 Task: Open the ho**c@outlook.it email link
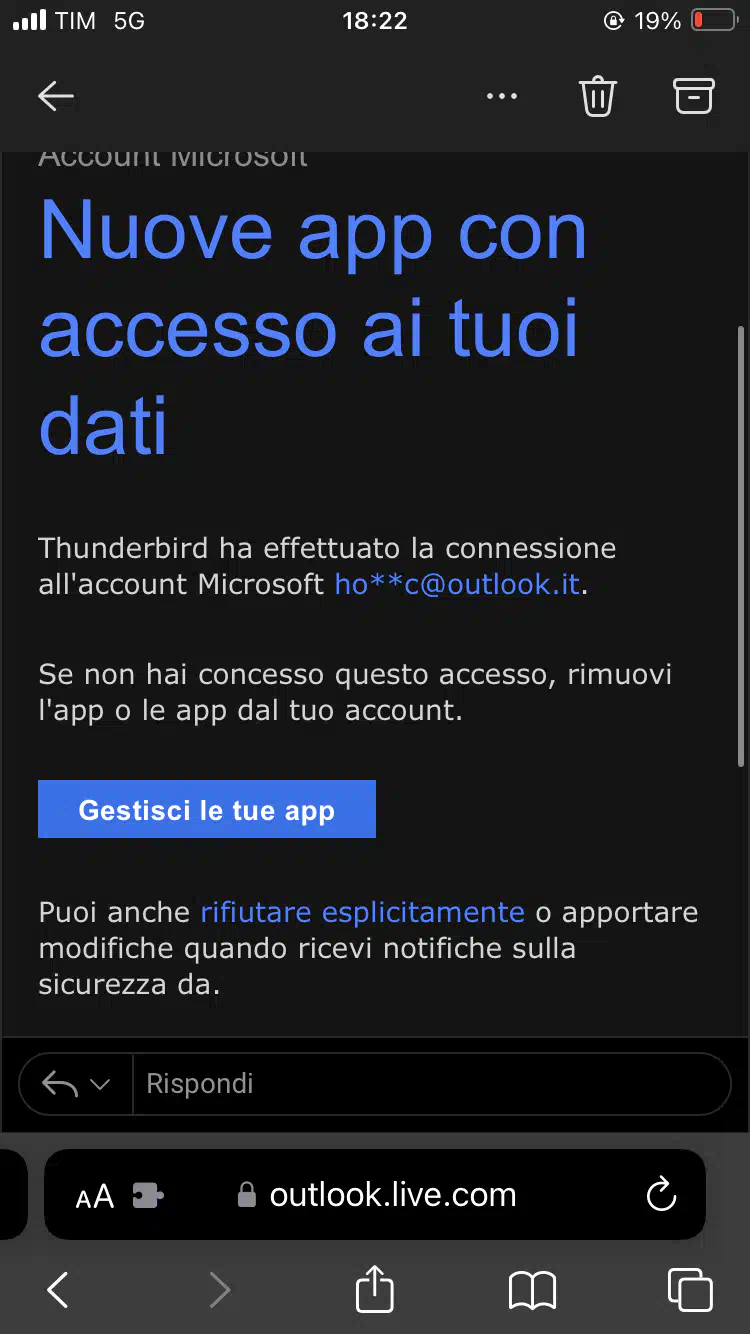tap(457, 584)
